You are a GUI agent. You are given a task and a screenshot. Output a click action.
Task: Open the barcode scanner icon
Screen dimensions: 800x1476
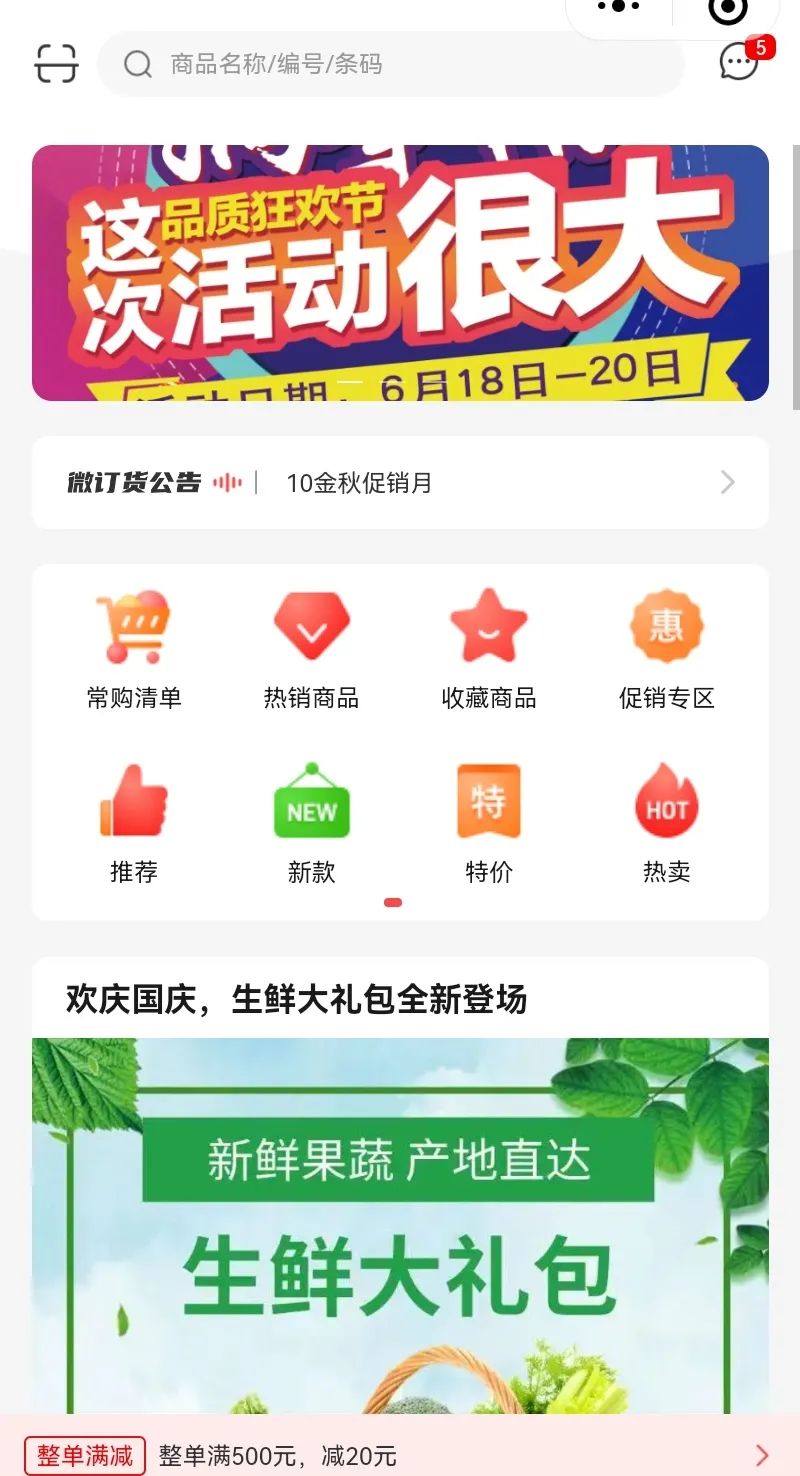(x=56, y=64)
